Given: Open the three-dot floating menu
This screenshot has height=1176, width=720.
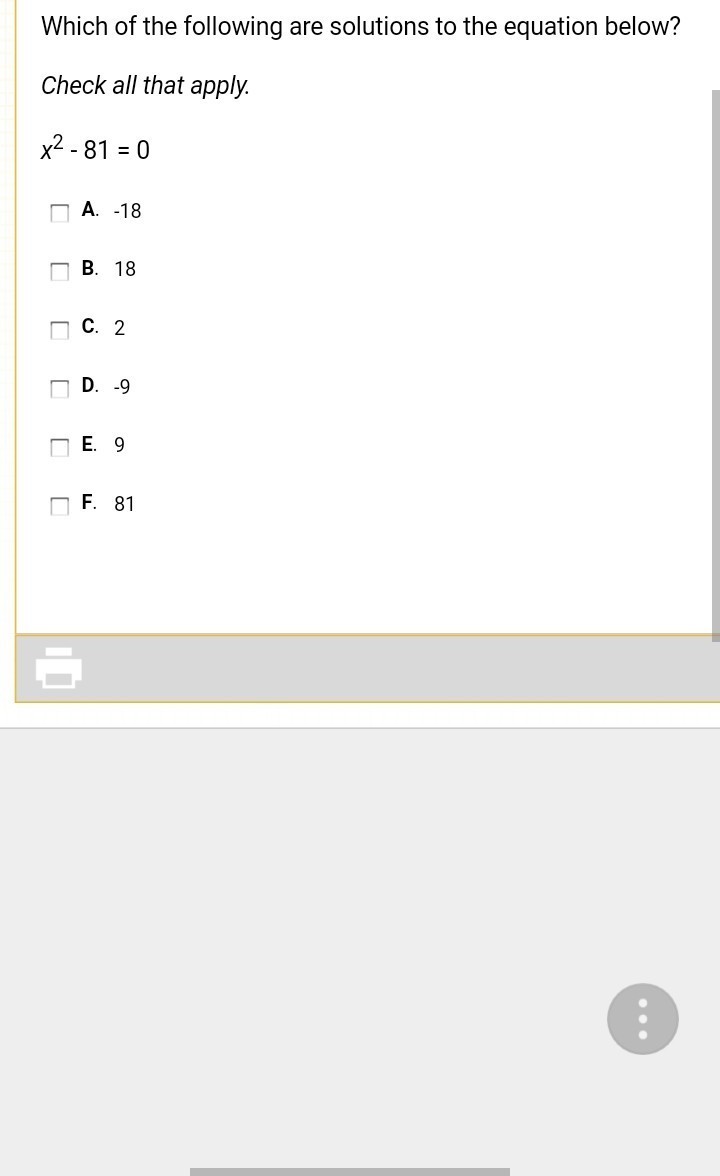Looking at the screenshot, I should (643, 1019).
